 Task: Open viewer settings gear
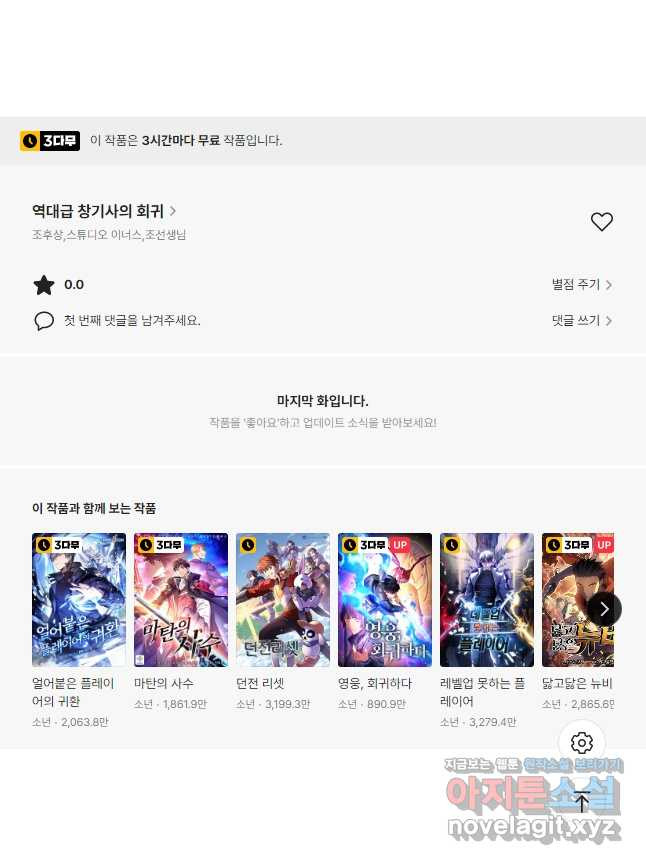582,743
